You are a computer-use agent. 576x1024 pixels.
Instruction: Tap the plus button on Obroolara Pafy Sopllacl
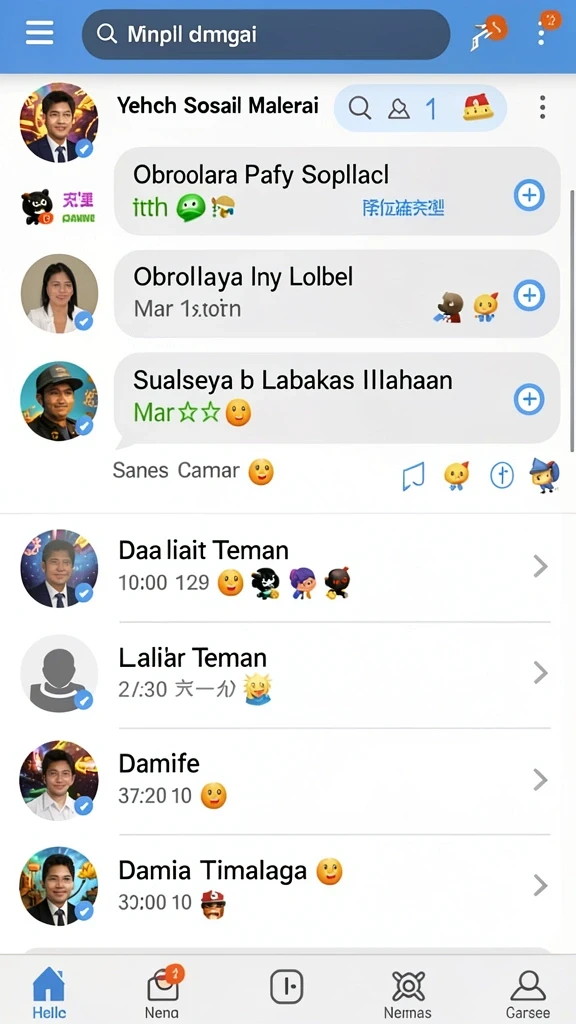[x=529, y=195]
